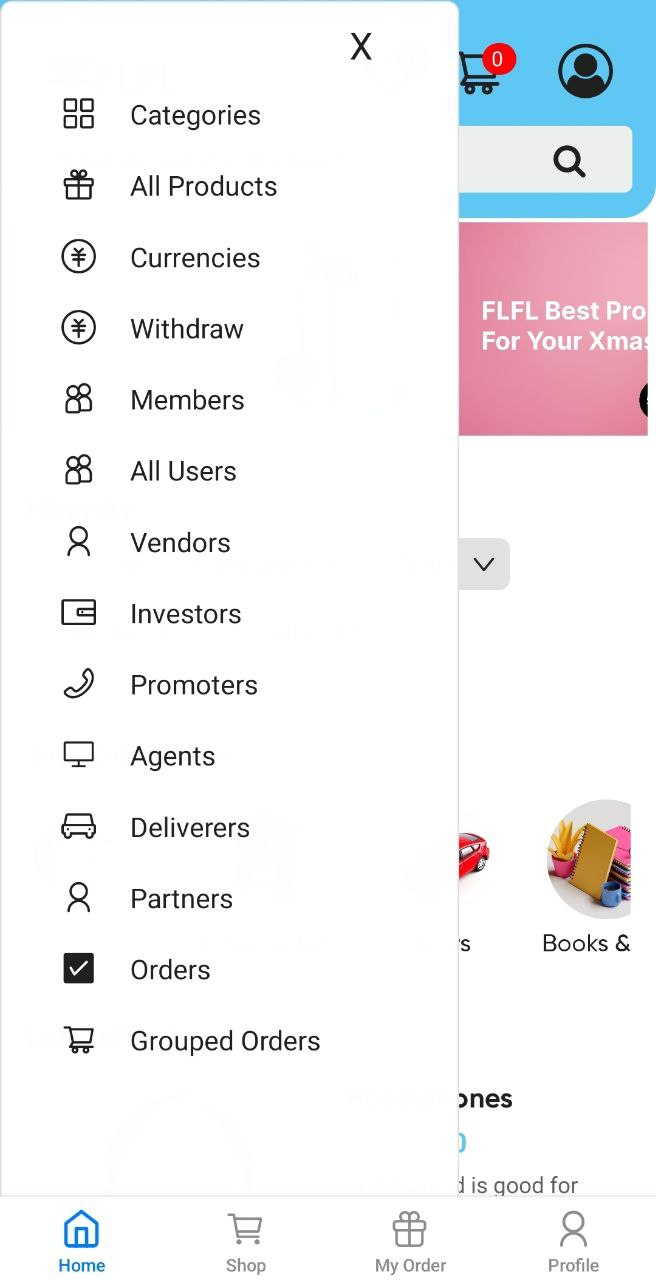Open Partners
The width and height of the screenshot is (656, 1280).
tap(229, 899)
